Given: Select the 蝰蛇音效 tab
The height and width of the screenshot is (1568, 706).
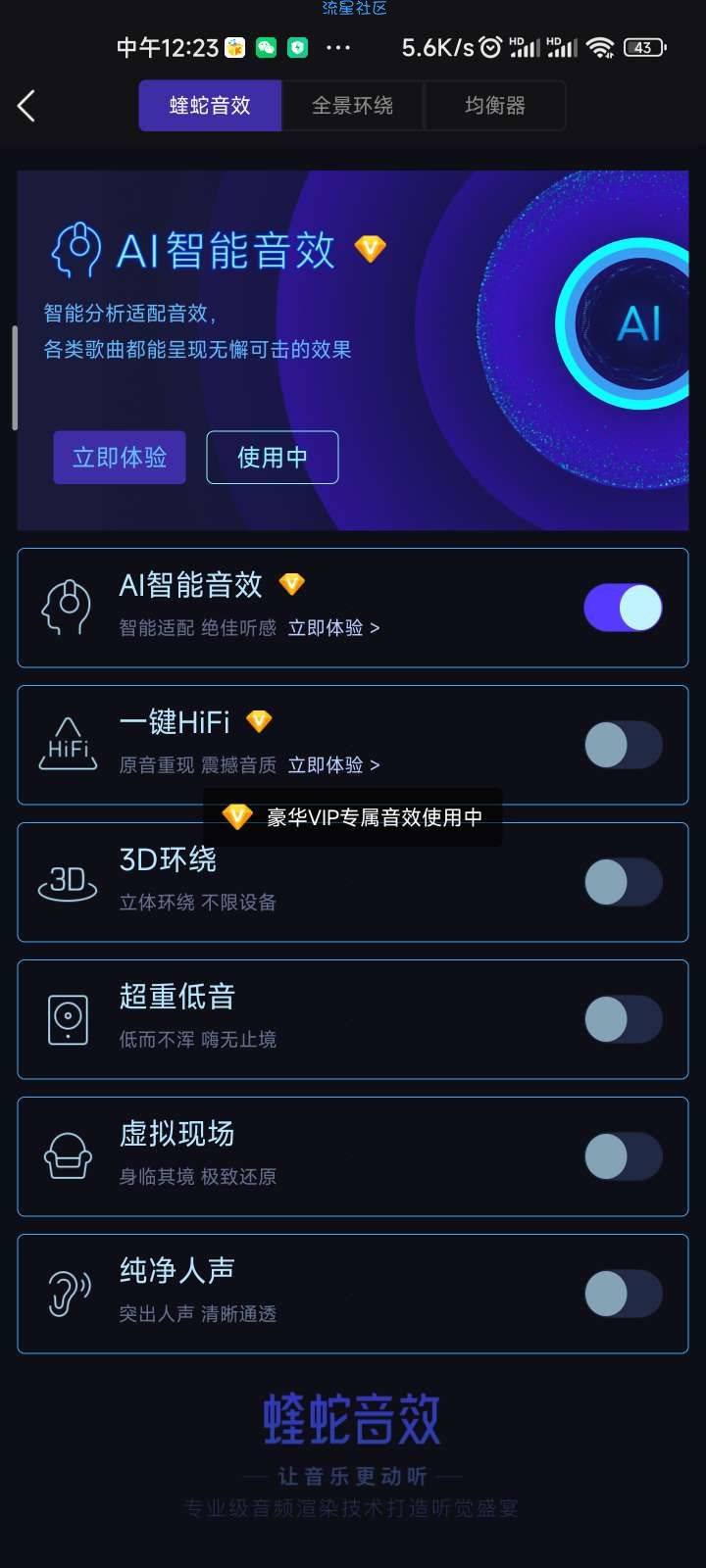Looking at the screenshot, I should [x=210, y=106].
